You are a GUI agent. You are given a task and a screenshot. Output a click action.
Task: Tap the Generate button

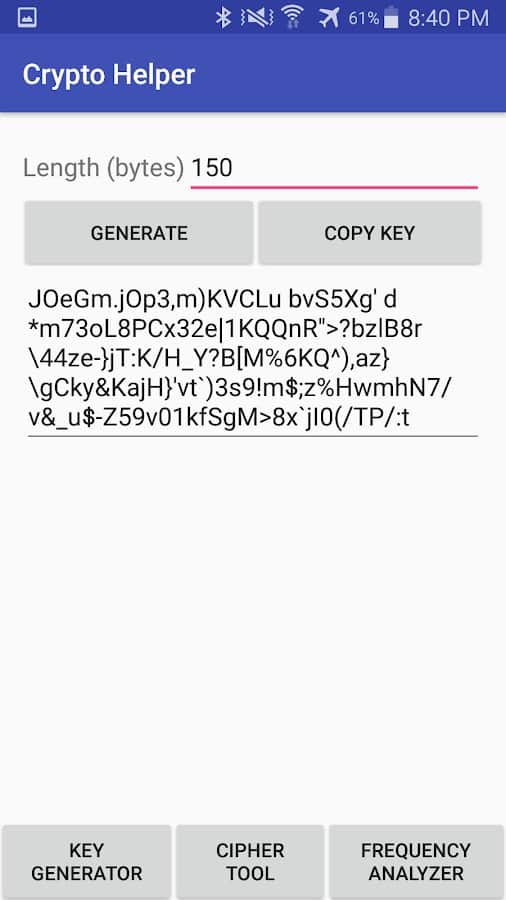click(139, 233)
